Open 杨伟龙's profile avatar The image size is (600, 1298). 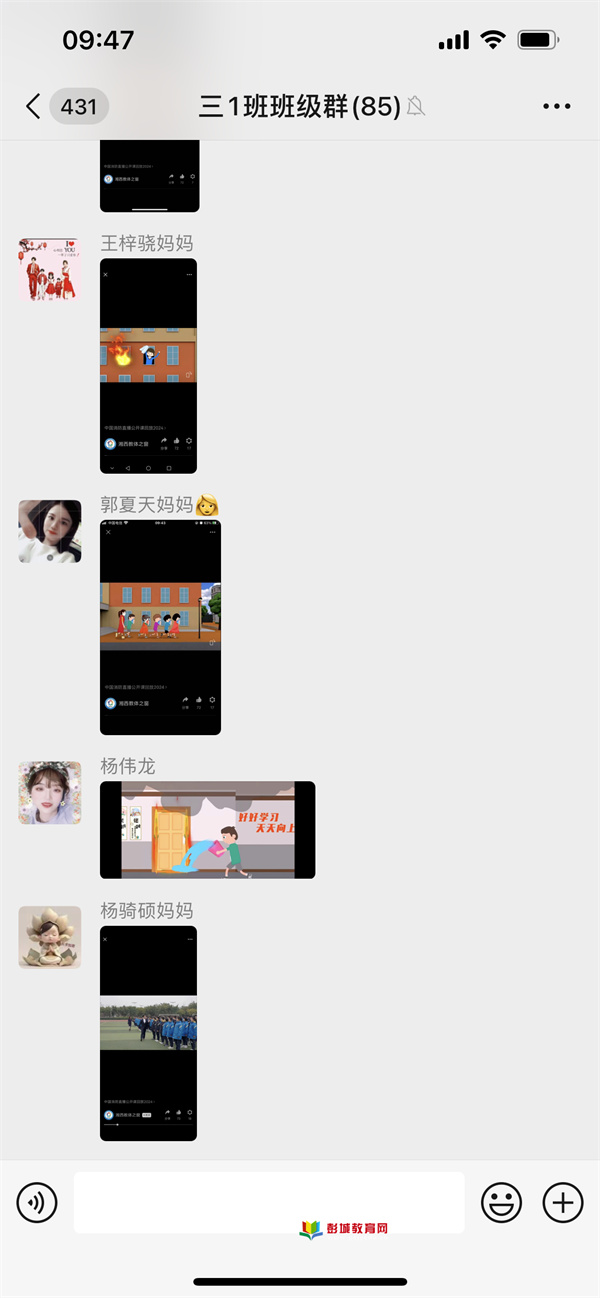(50, 793)
